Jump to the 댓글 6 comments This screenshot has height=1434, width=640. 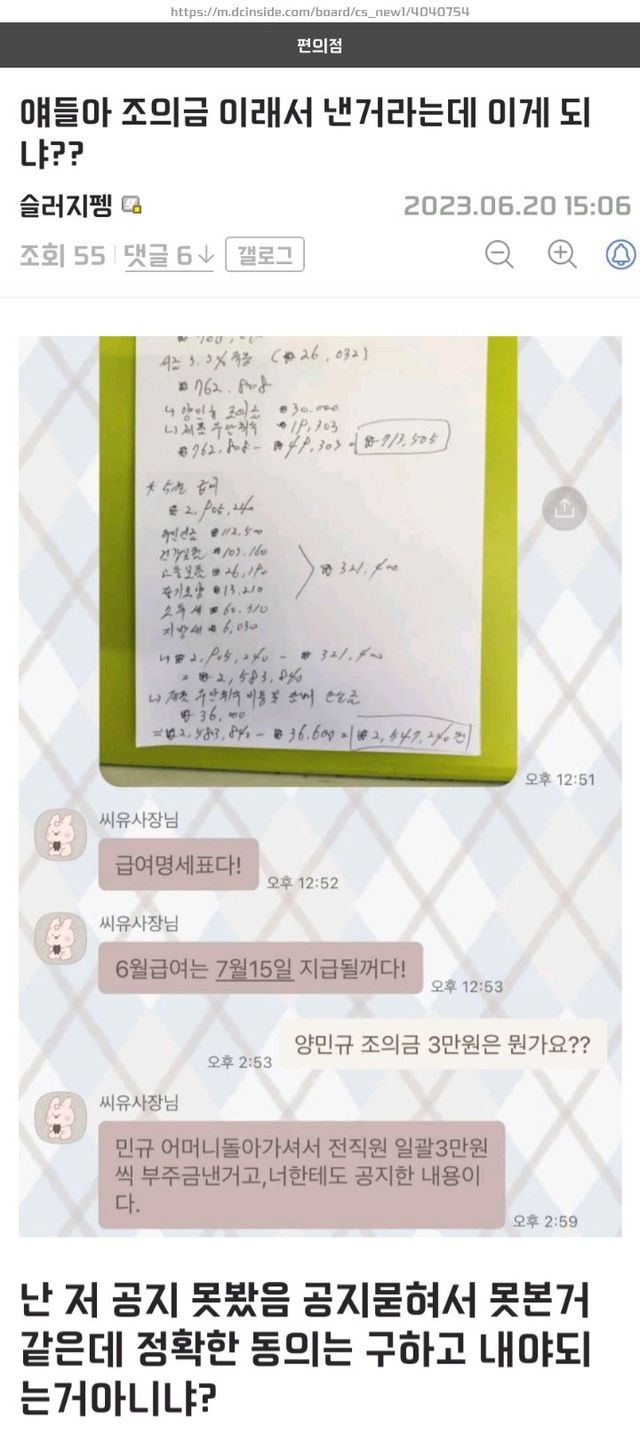coord(169,256)
